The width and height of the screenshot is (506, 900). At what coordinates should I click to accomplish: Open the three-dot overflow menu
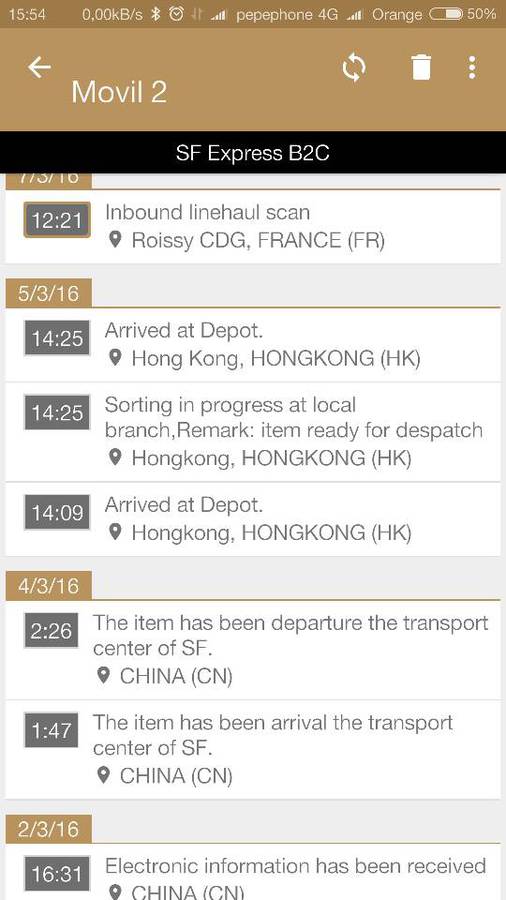472,68
